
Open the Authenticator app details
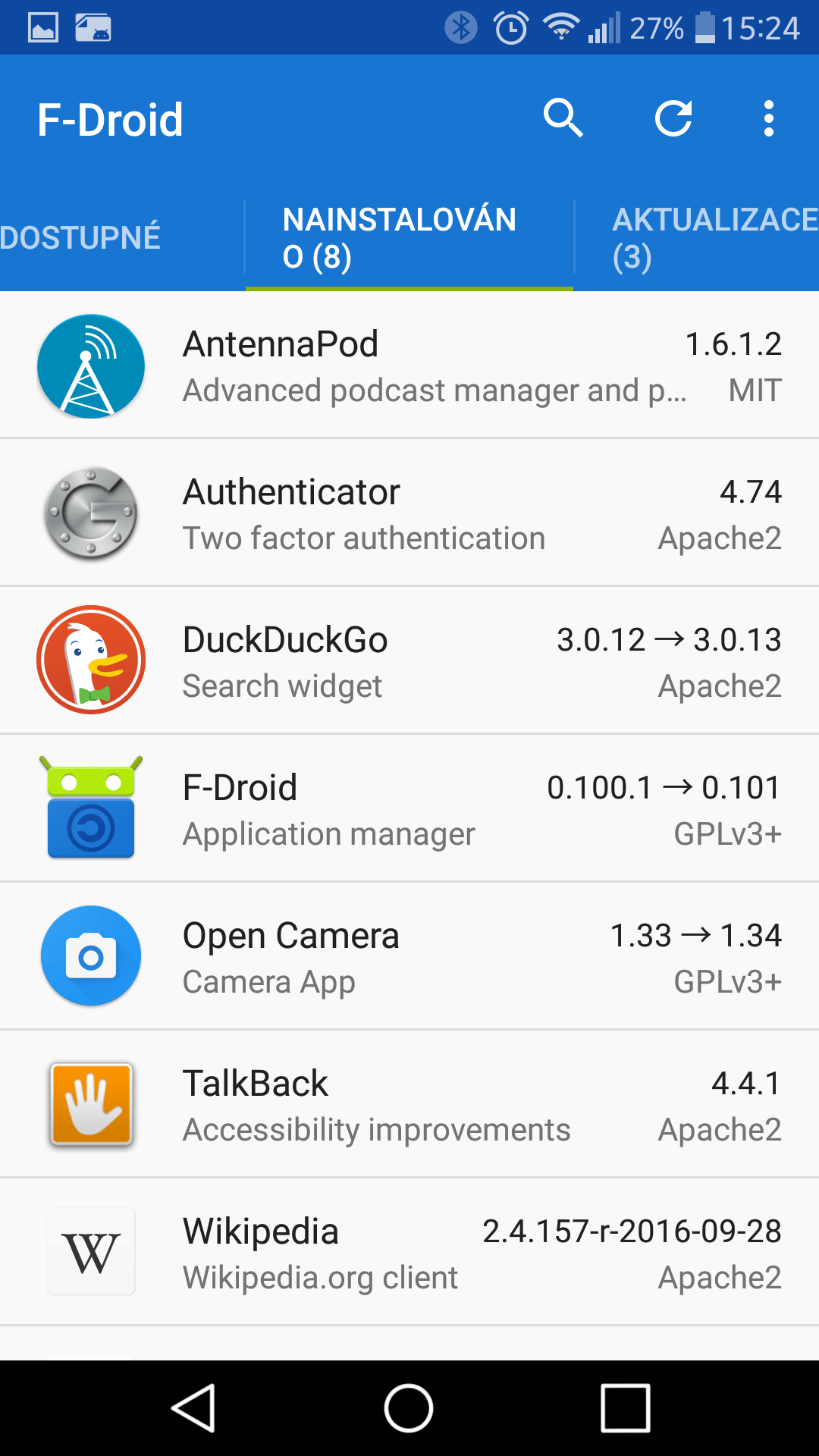click(409, 513)
